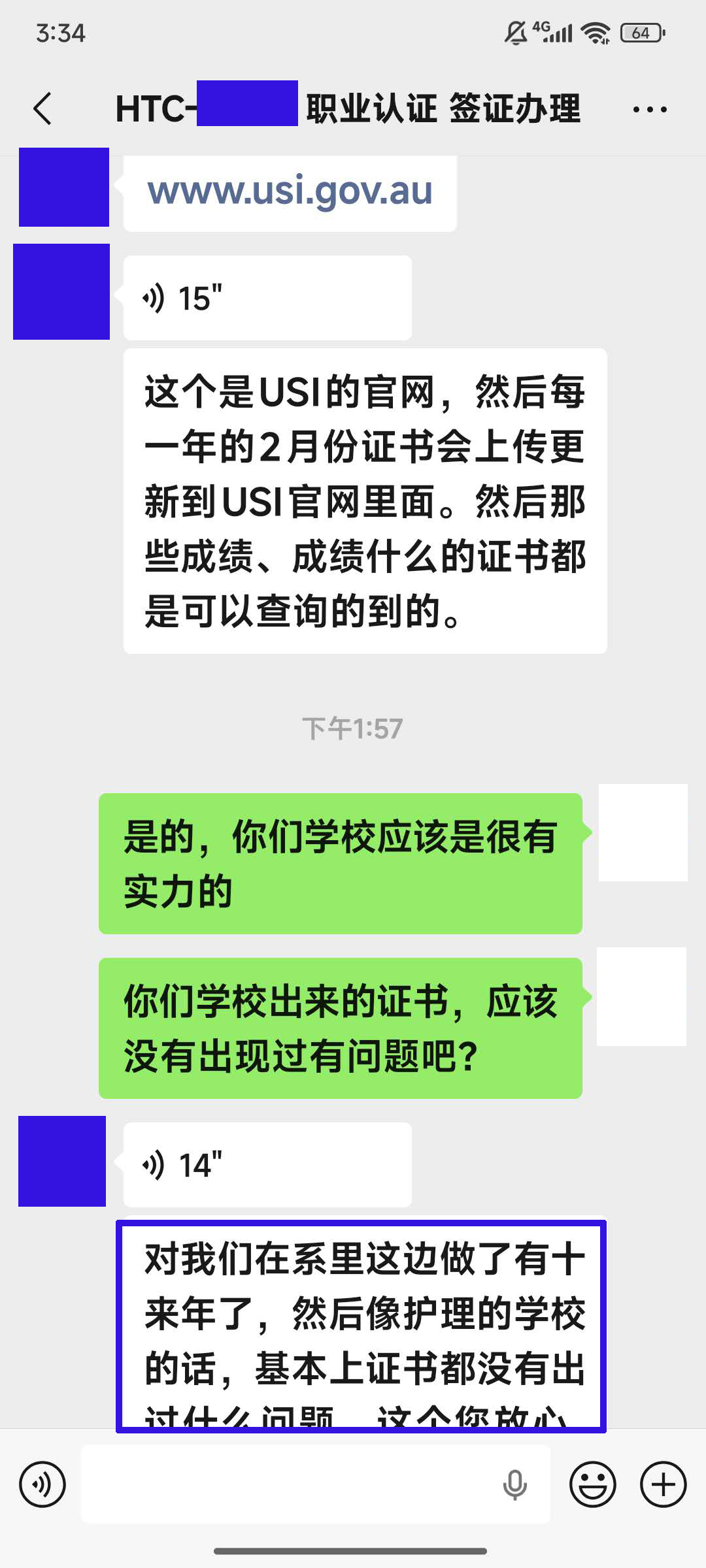706x1568 pixels.
Task: Click the back arrow to exit chat
Action: (43, 108)
